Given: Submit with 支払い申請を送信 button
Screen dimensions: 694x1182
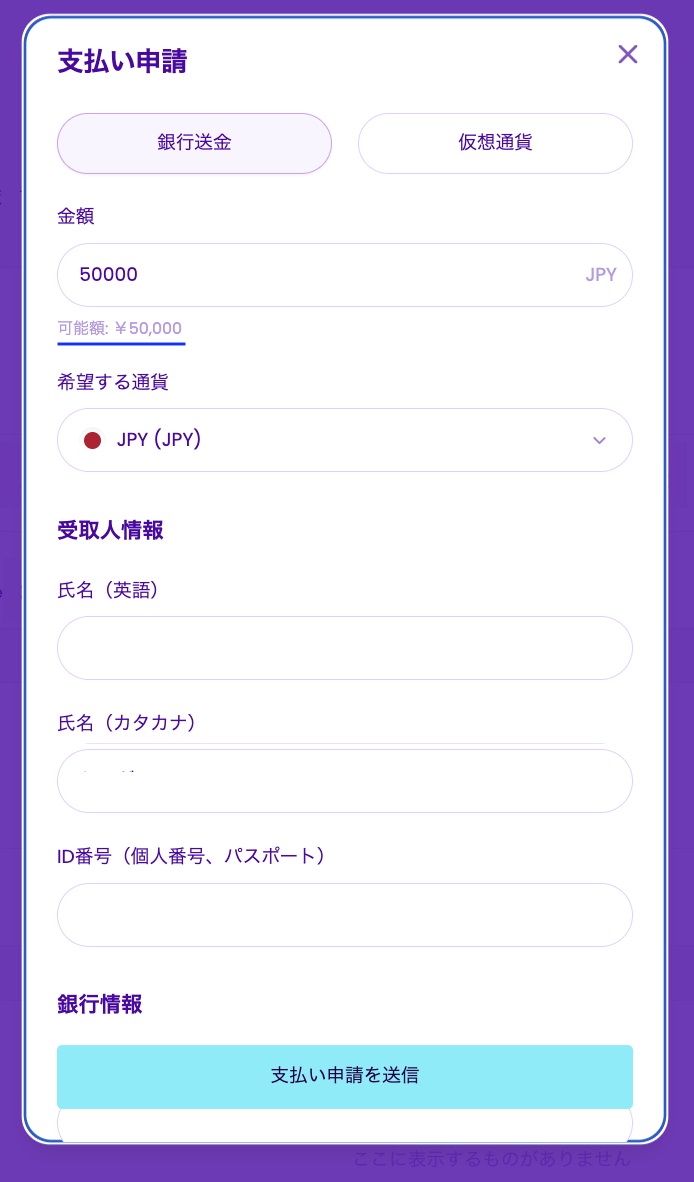Looking at the screenshot, I should coord(345,1076).
